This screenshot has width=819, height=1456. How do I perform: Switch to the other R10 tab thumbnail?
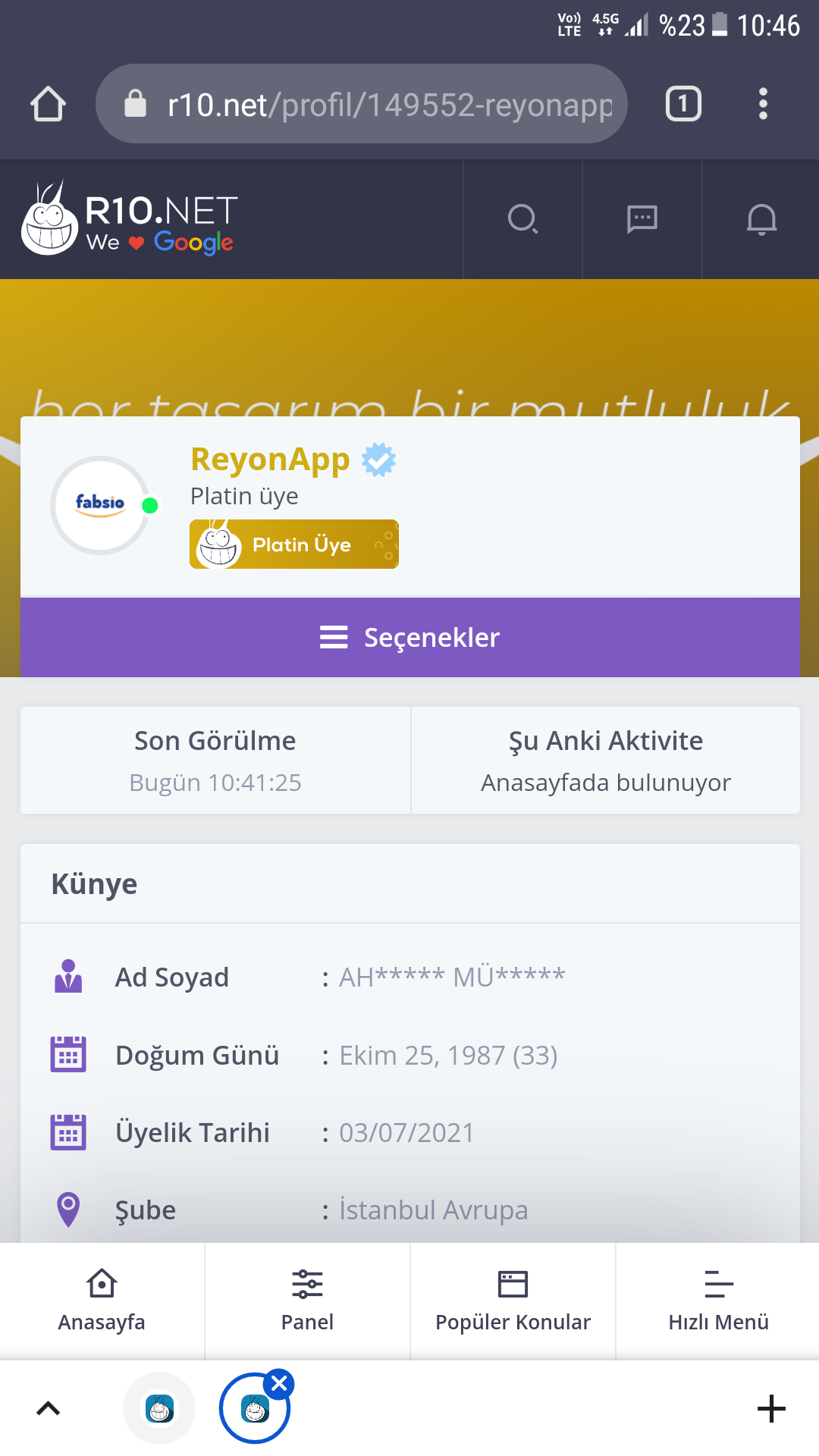[159, 1409]
